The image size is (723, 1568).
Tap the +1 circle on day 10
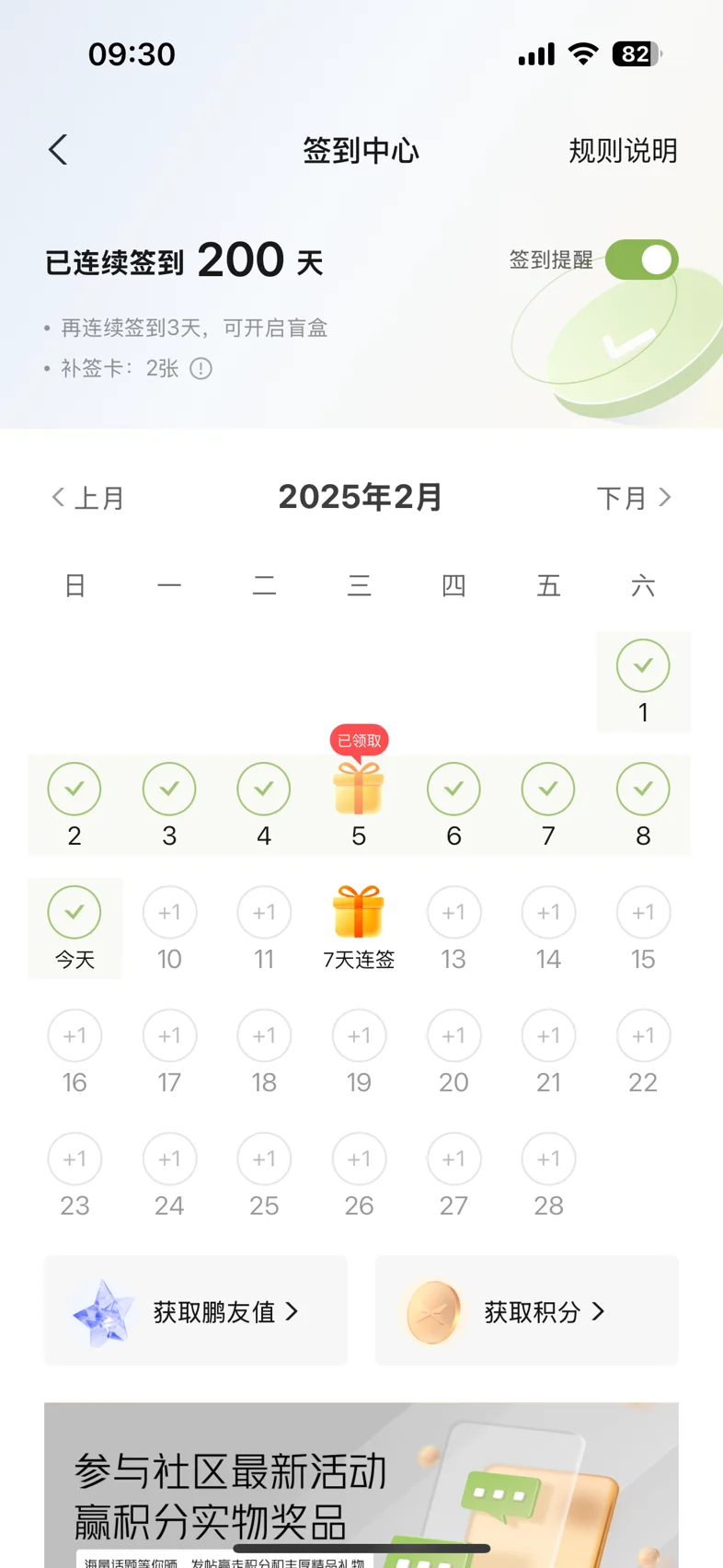[x=169, y=912]
